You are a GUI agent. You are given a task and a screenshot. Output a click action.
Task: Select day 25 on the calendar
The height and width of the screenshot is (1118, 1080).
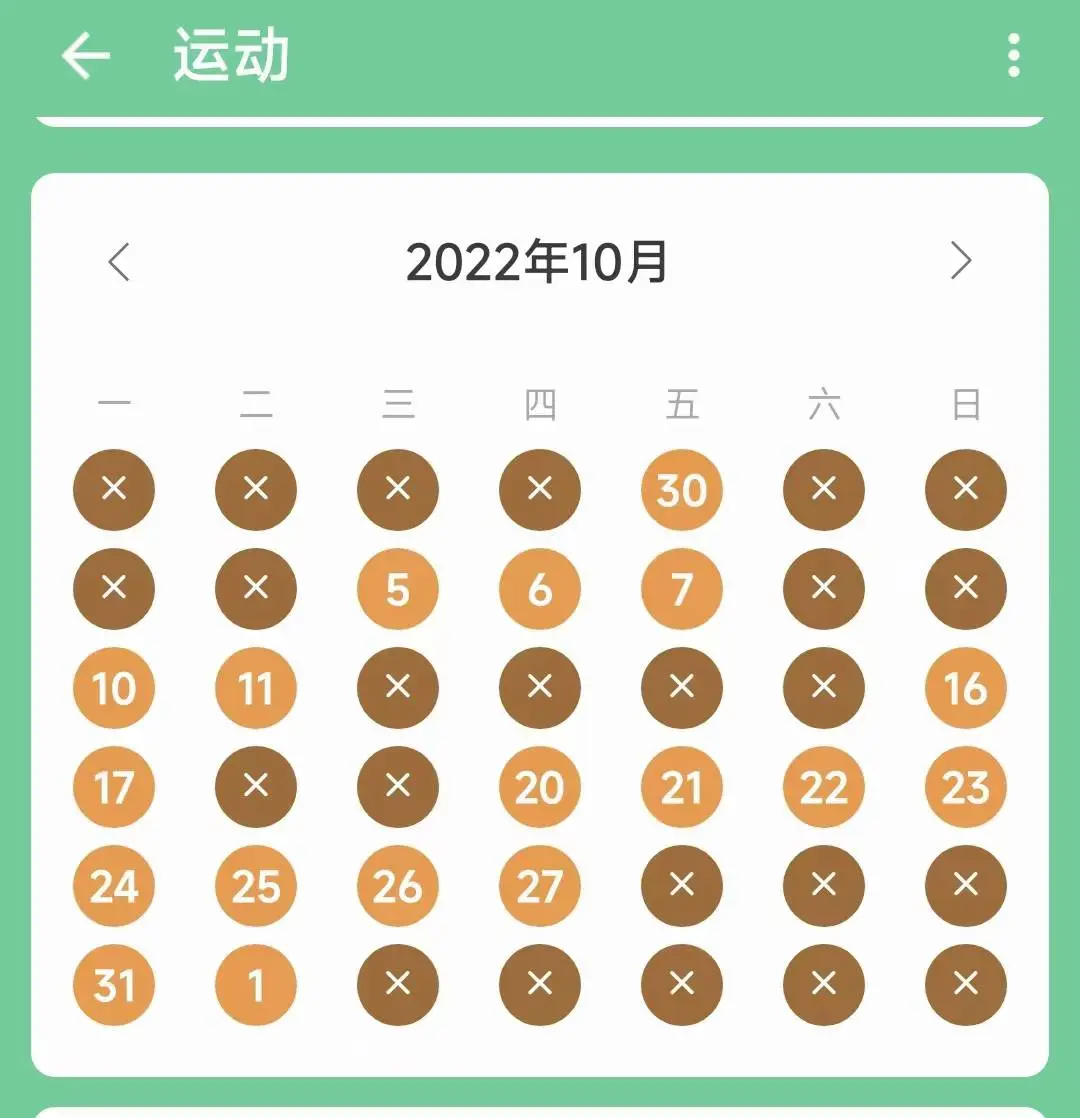coord(256,886)
